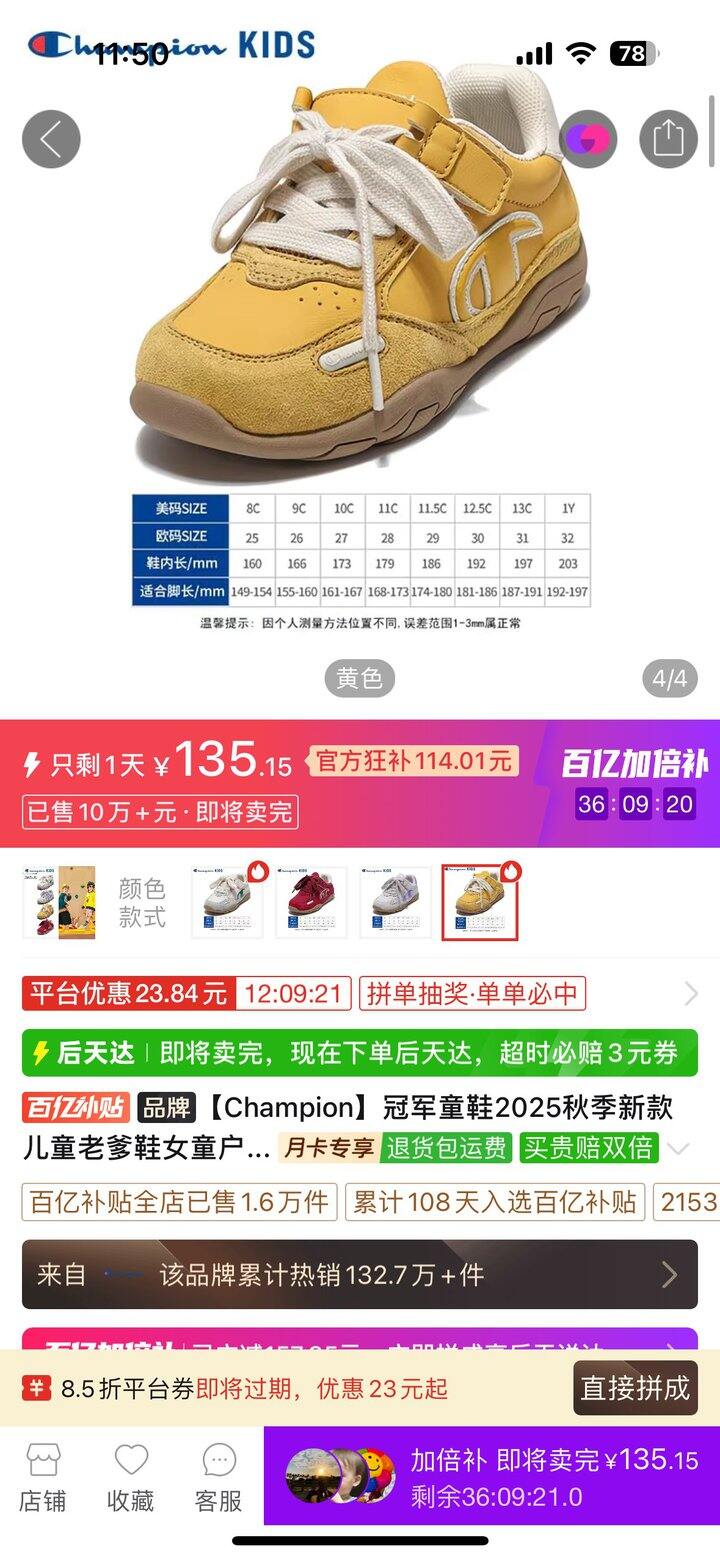Viewport: 720px width, 1560px height.
Task: Click the back arrow at top left
Action: point(52,139)
